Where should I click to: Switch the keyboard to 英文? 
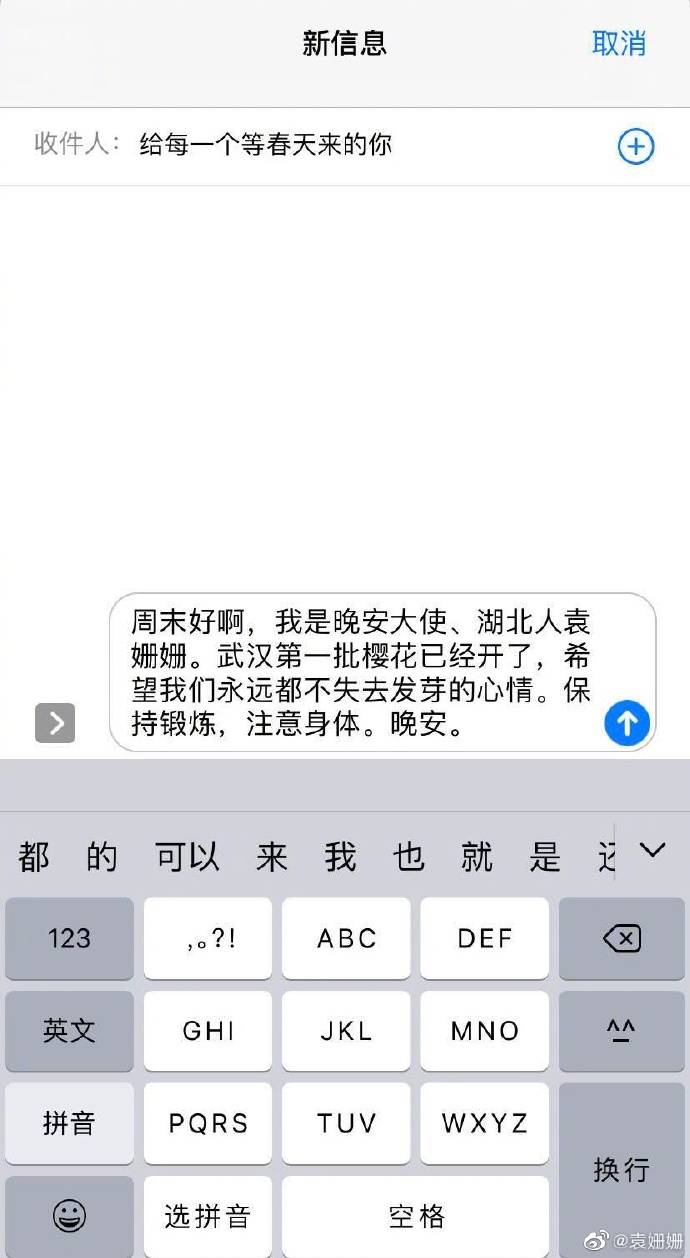coord(69,1031)
